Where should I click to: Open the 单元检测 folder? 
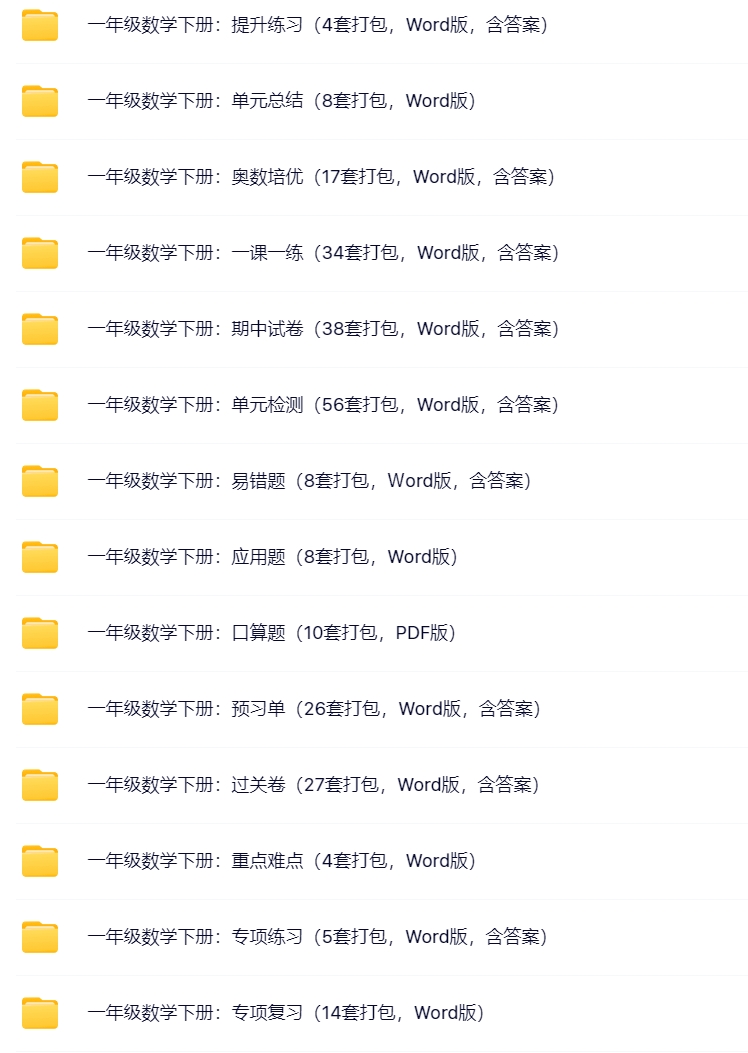click(x=322, y=405)
